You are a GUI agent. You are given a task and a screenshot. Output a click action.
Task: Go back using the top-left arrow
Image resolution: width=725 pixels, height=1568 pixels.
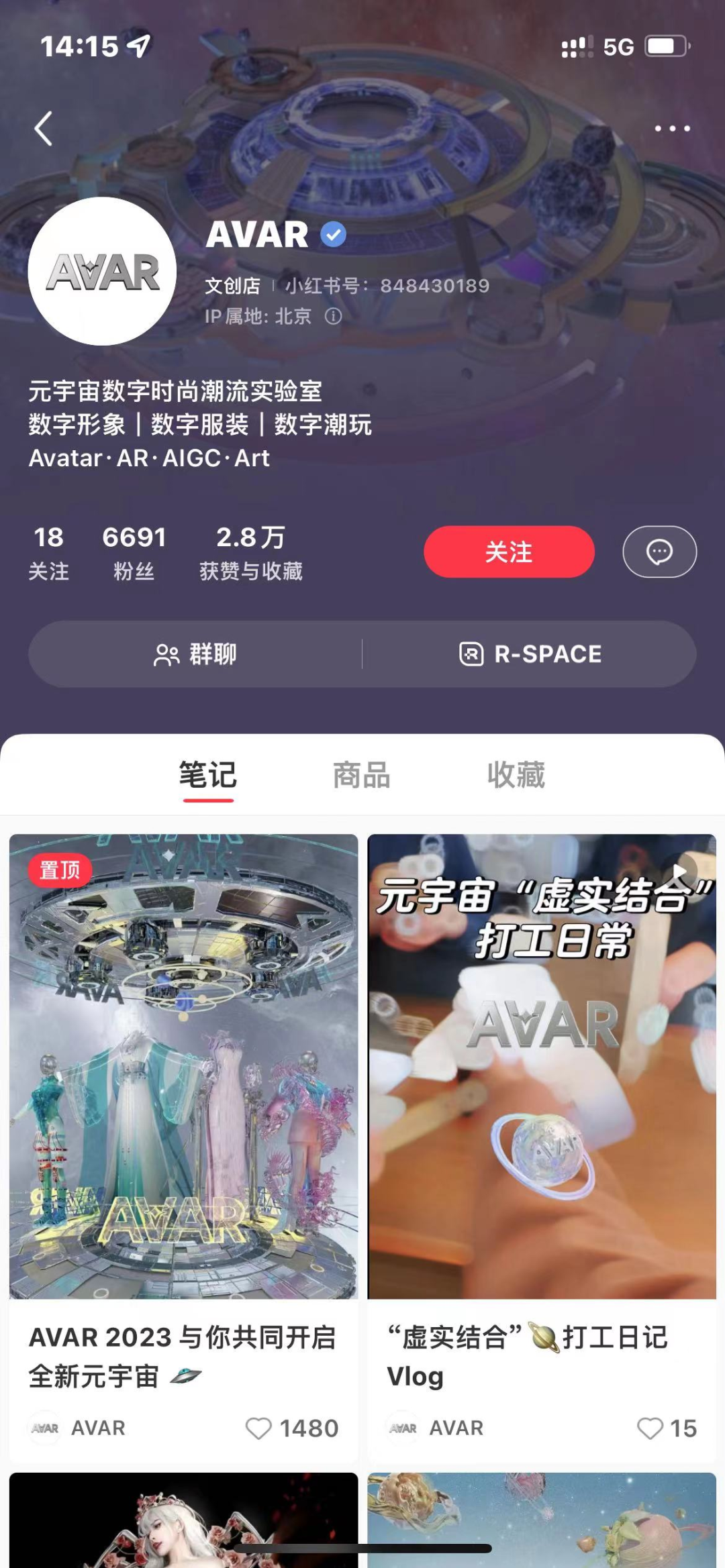(44, 129)
